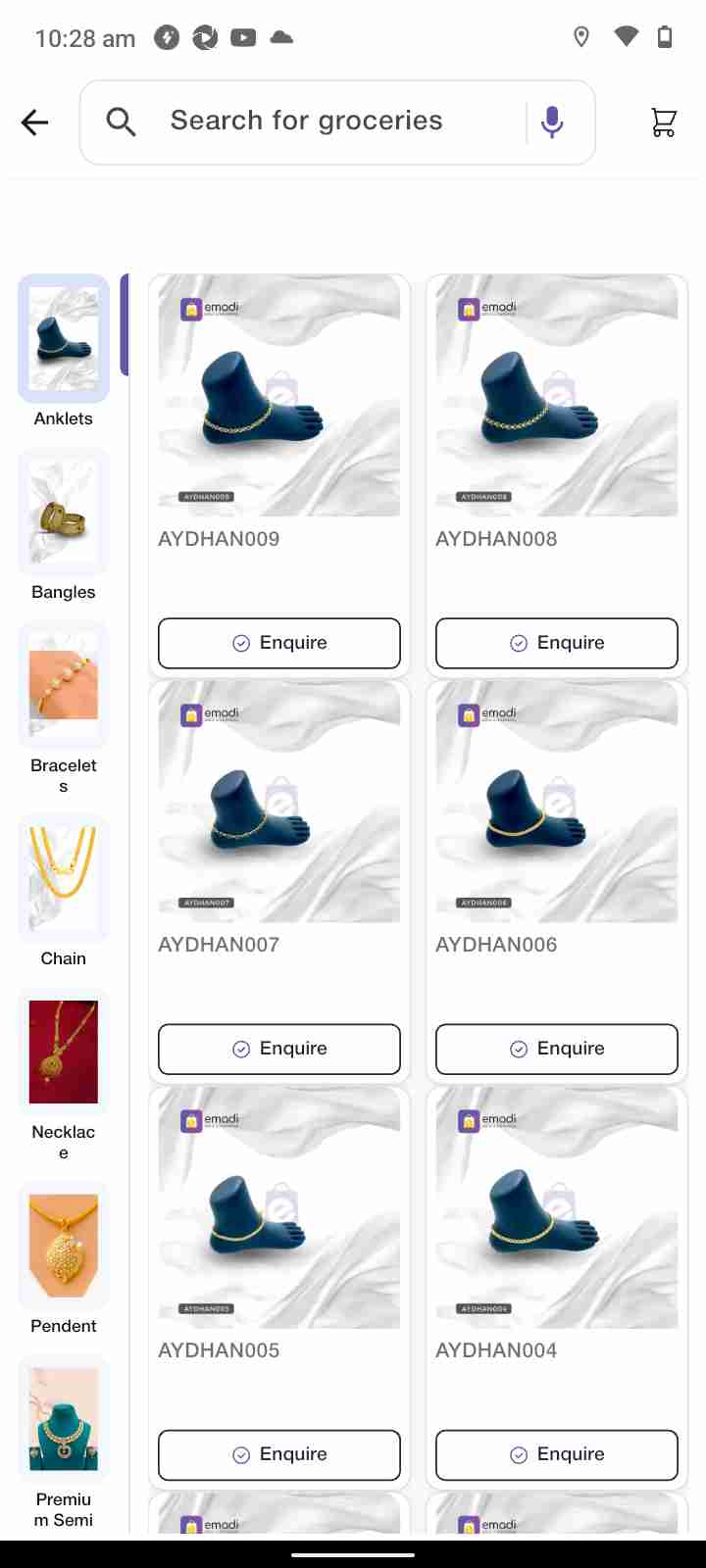Open the shopping cart
Screen dimensions: 706x1568
pyautogui.click(x=664, y=122)
